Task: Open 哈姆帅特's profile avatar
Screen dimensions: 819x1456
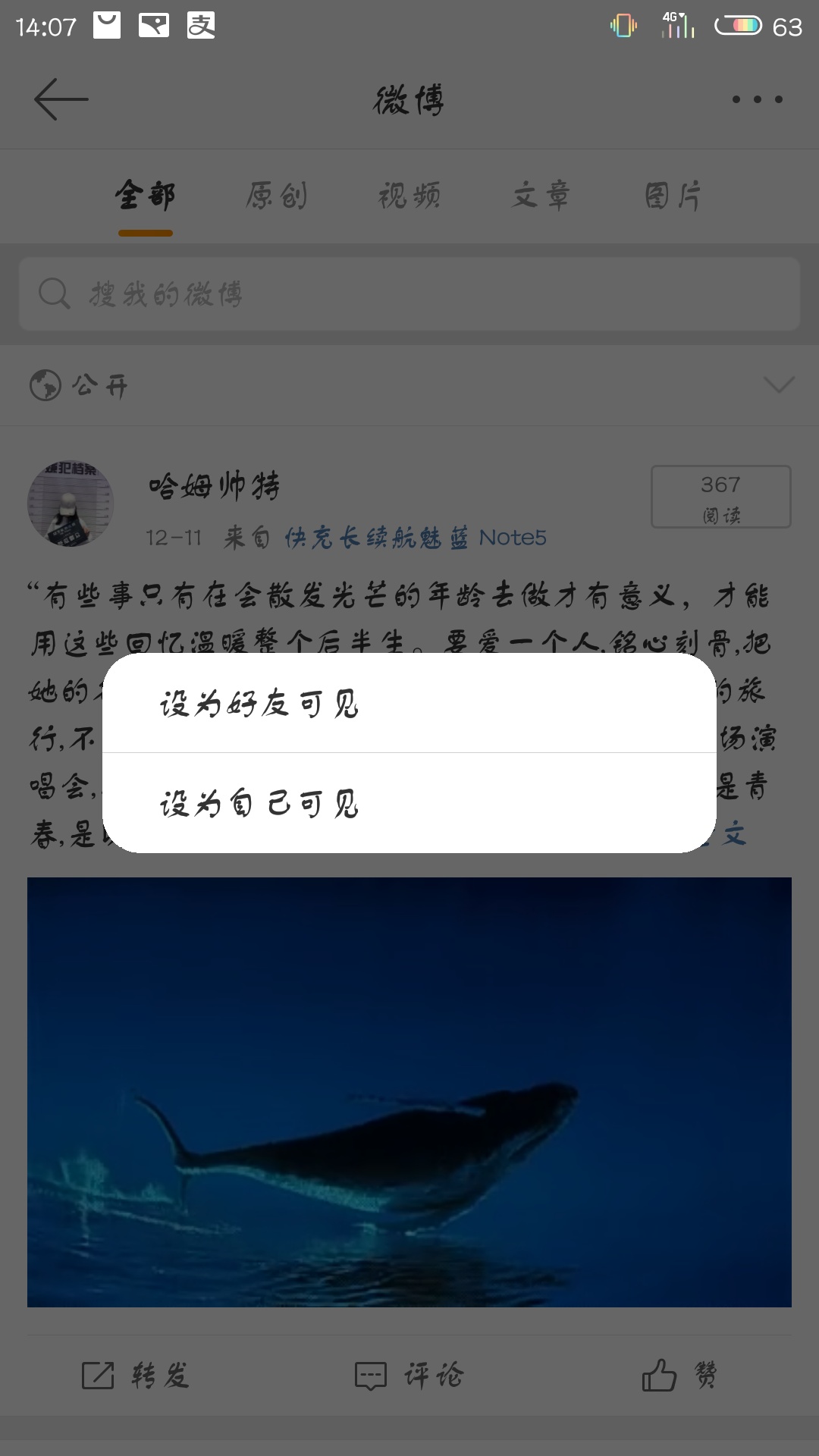Action: (71, 503)
